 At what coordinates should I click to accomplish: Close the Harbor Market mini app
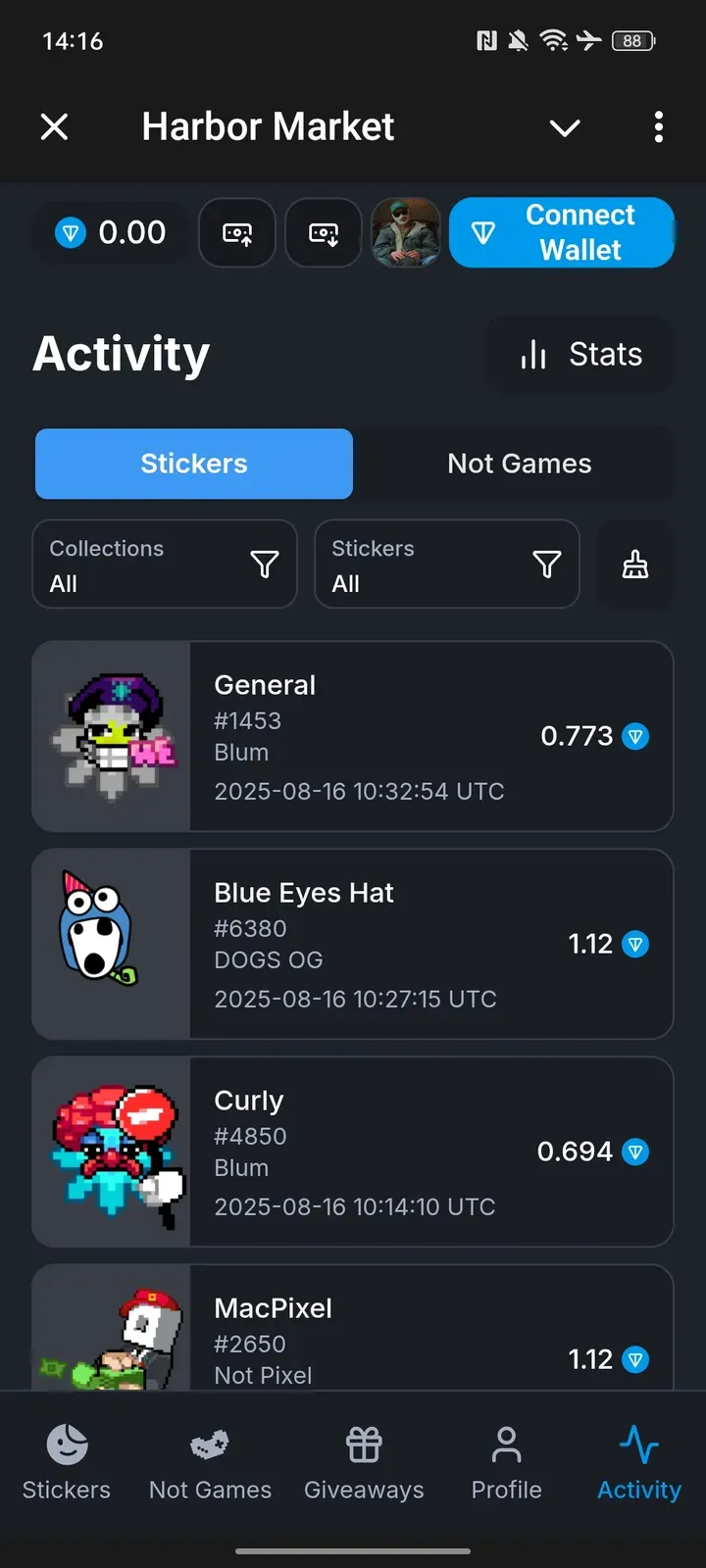55,126
